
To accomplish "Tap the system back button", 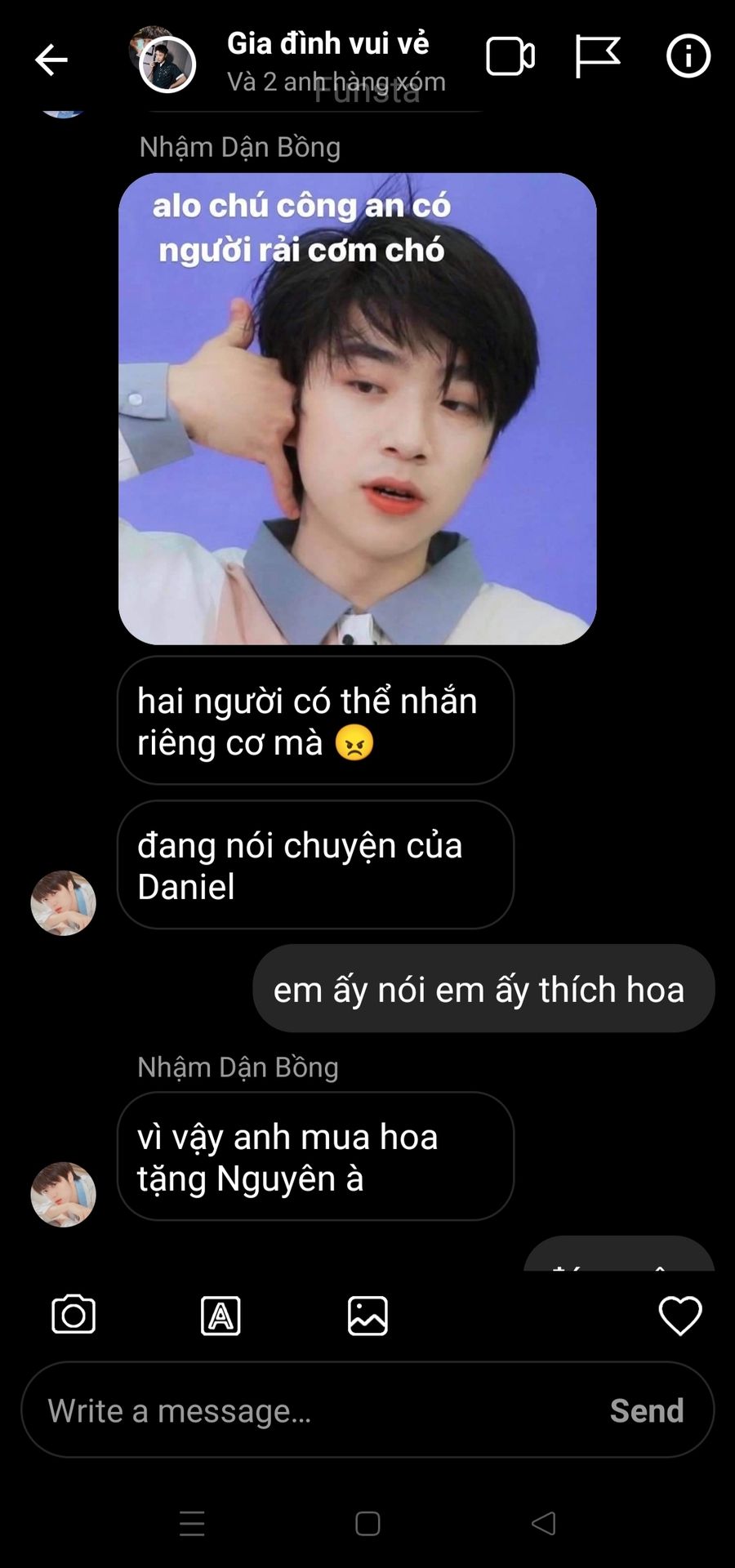I will 544,1523.
